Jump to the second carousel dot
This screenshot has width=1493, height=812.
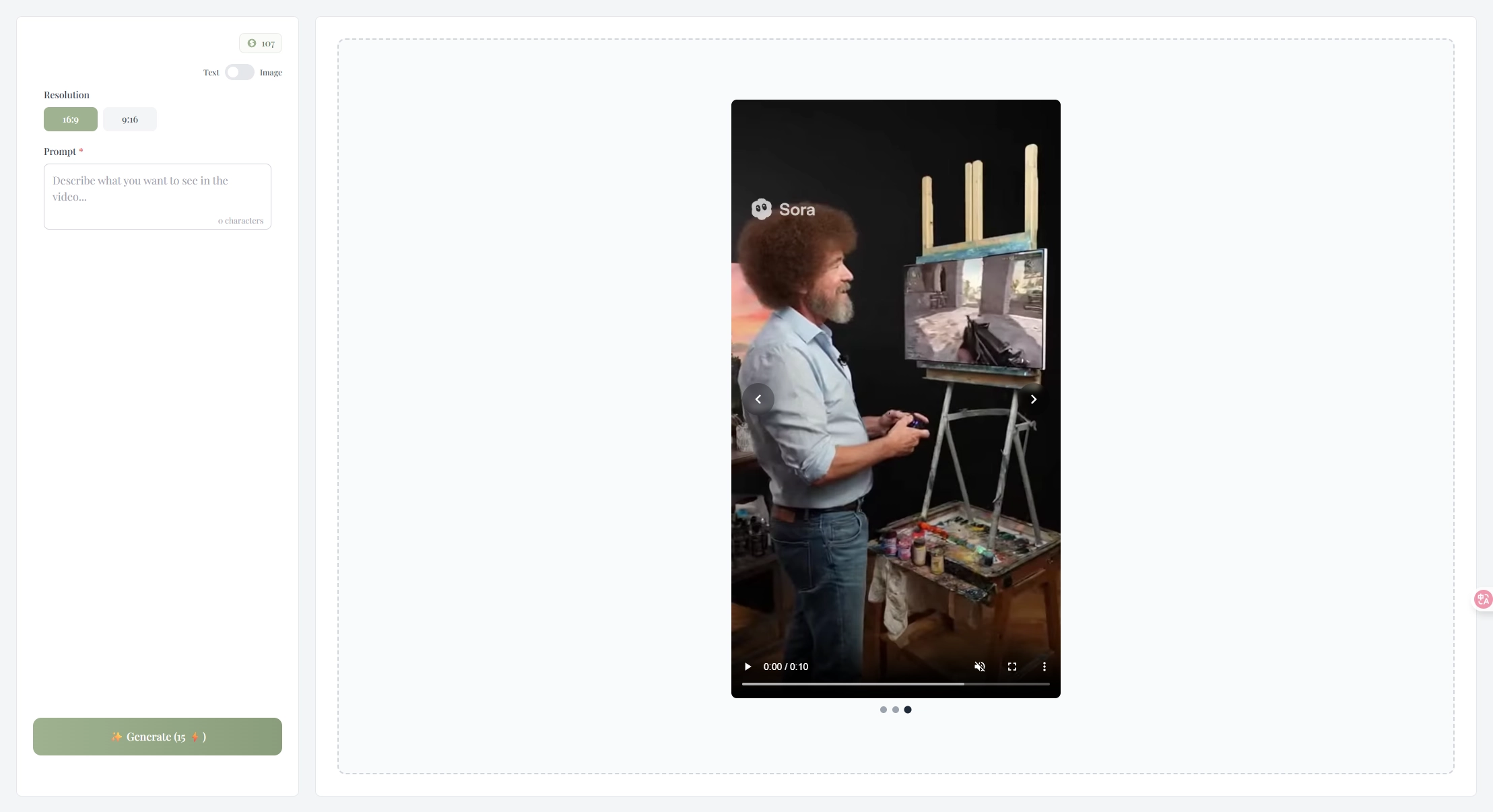[x=896, y=710]
